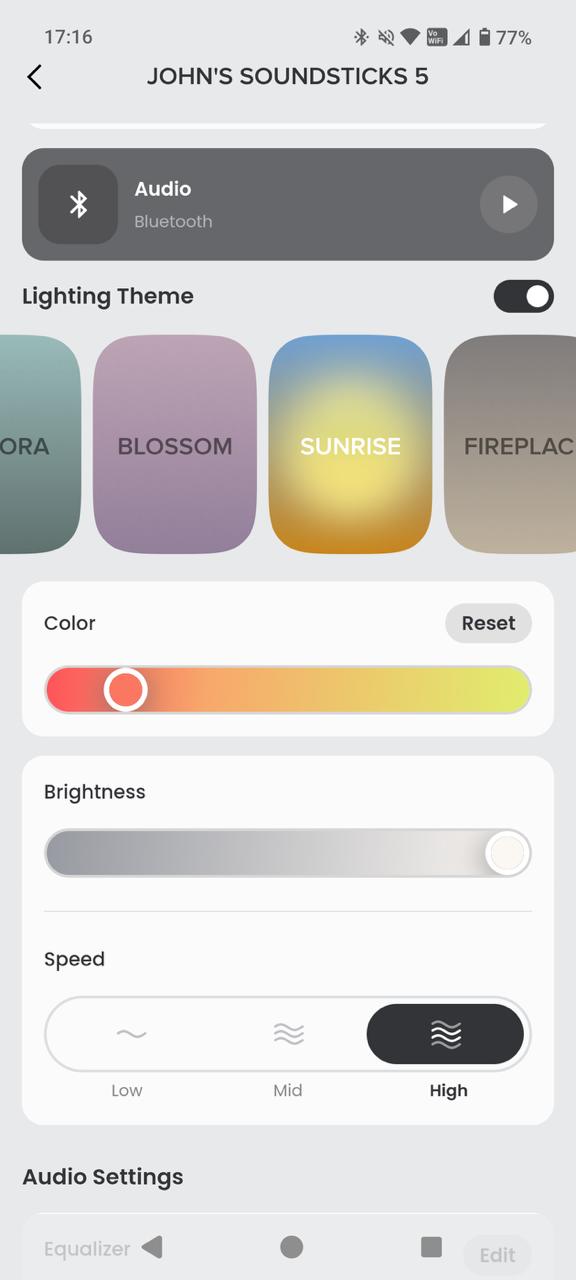Set the lighting speed to Mid
576x1280 pixels.
[288, 1034]
